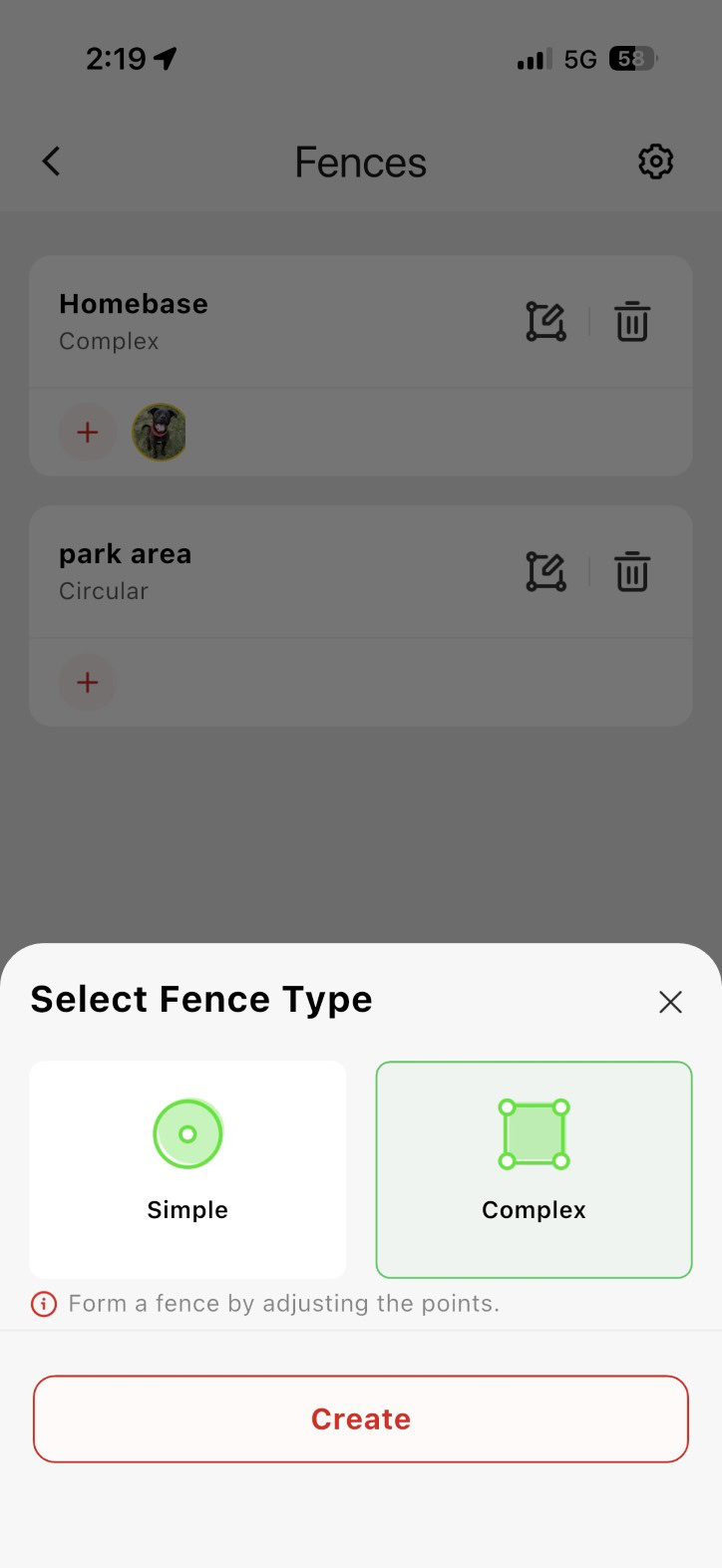722x1568 pixels.
Task: Choose the Complex fence type
Action: pyautogui.click(x=534, y=1168)
